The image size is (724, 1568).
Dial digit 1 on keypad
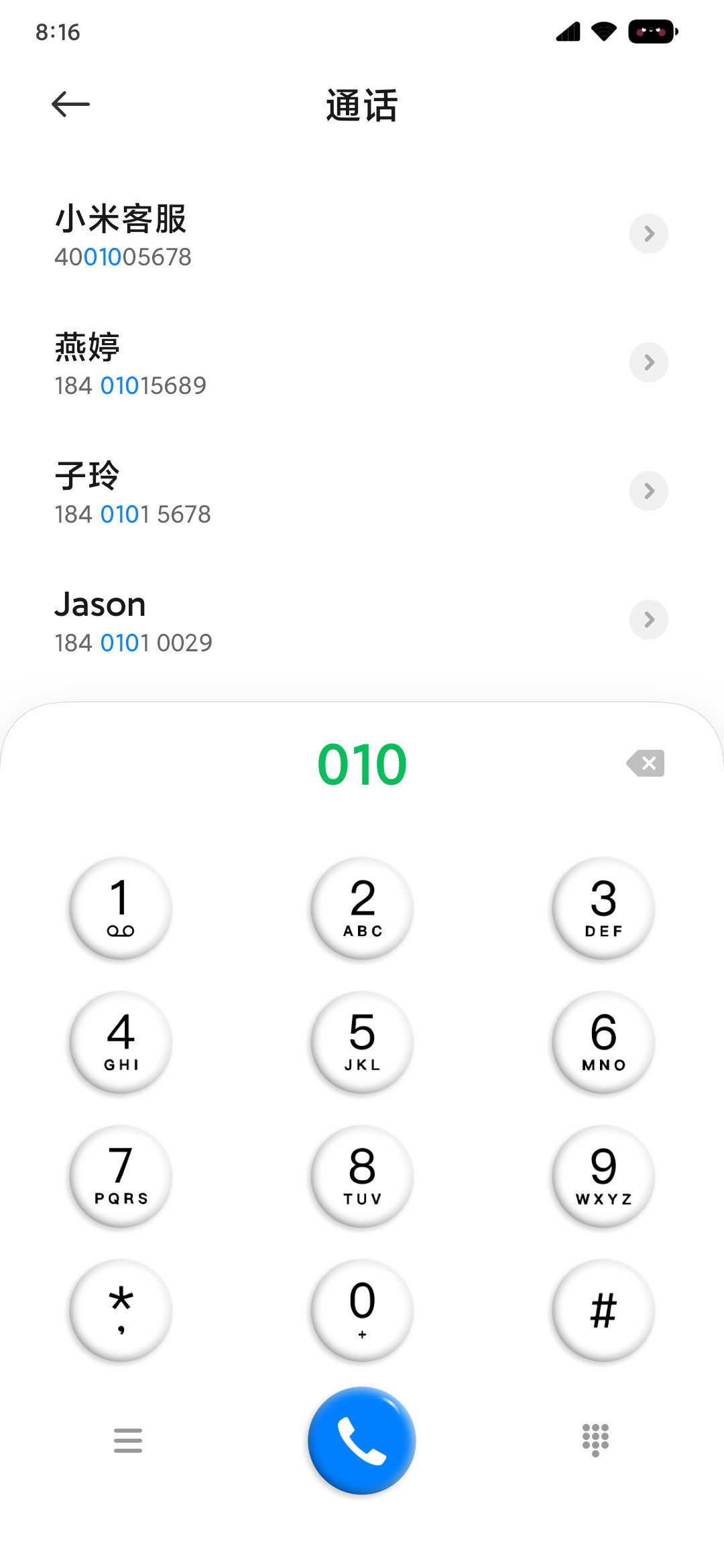(x=121, y=908)
